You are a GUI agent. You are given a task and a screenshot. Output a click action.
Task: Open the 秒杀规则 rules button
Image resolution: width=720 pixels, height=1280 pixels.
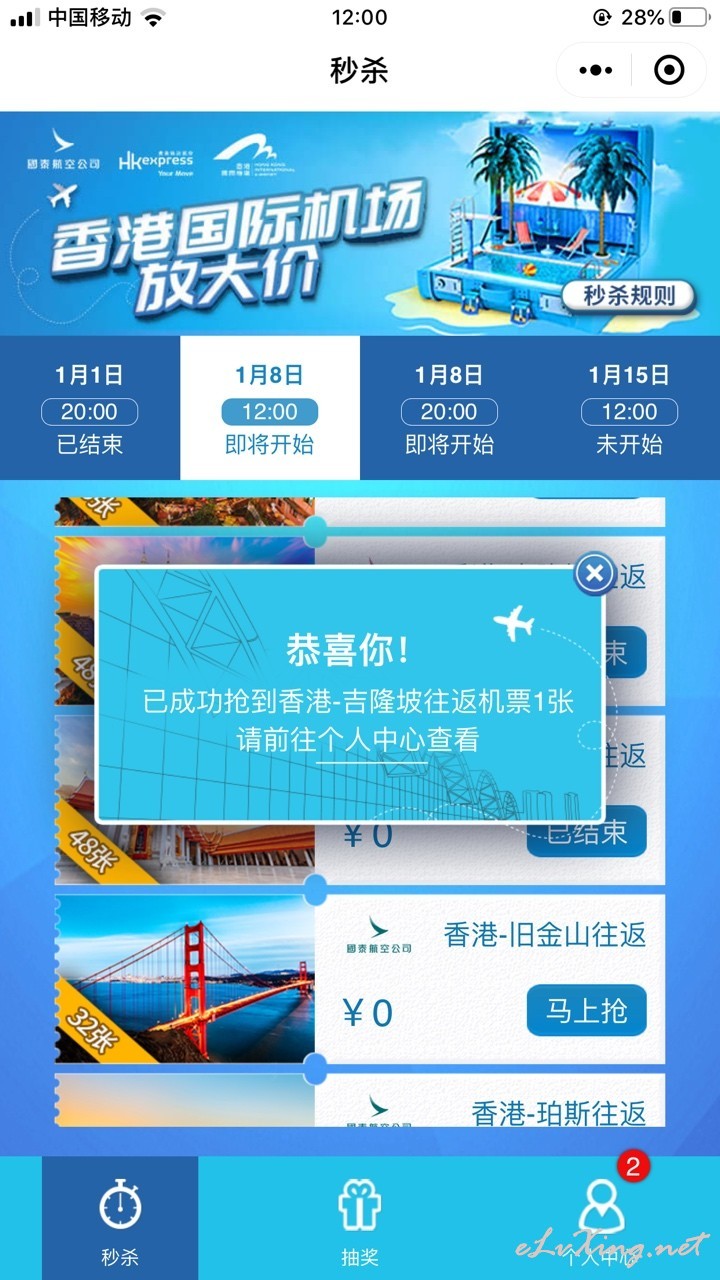point(628,295)
